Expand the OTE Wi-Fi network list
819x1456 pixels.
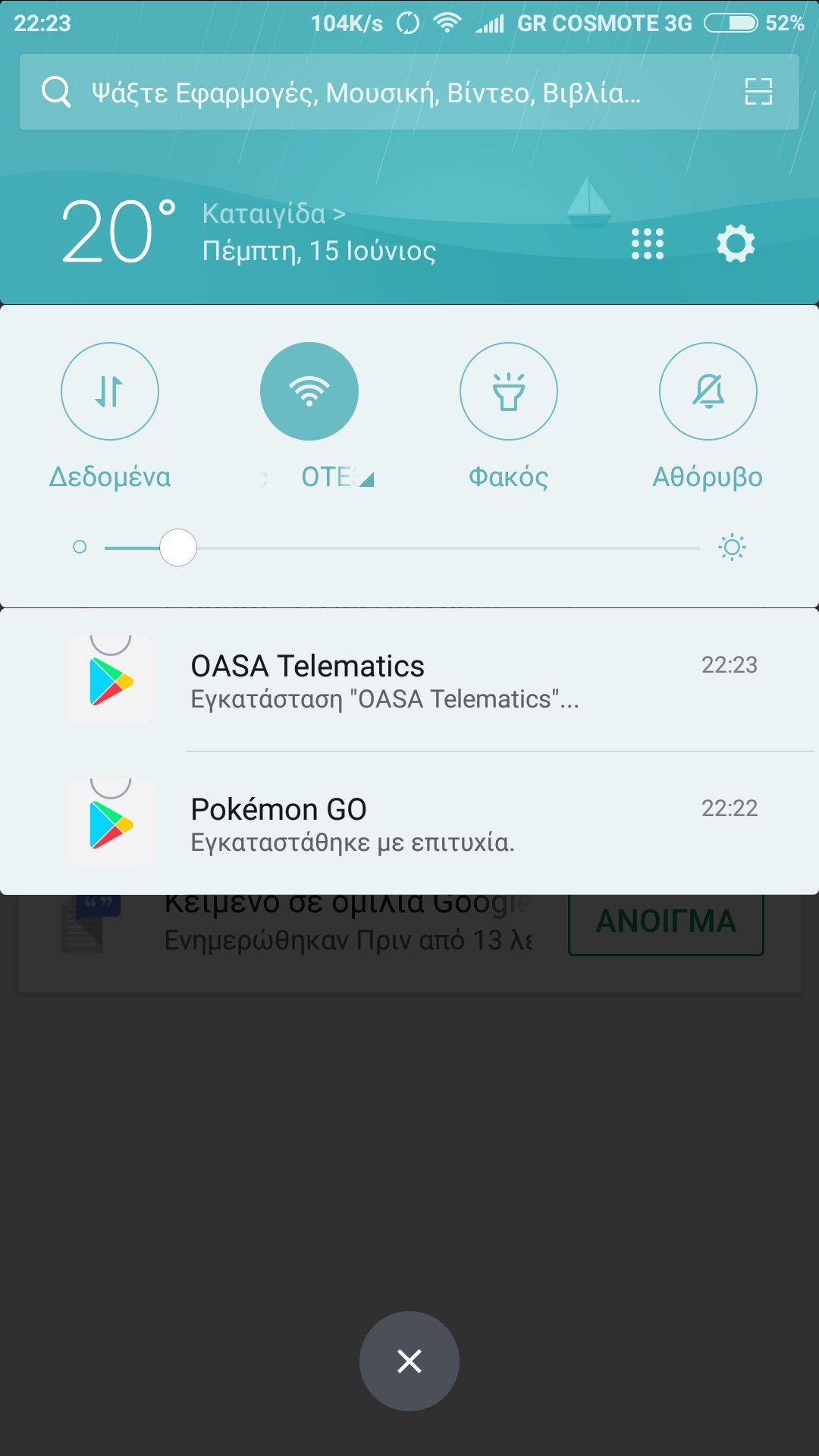[x=338, y=478]
